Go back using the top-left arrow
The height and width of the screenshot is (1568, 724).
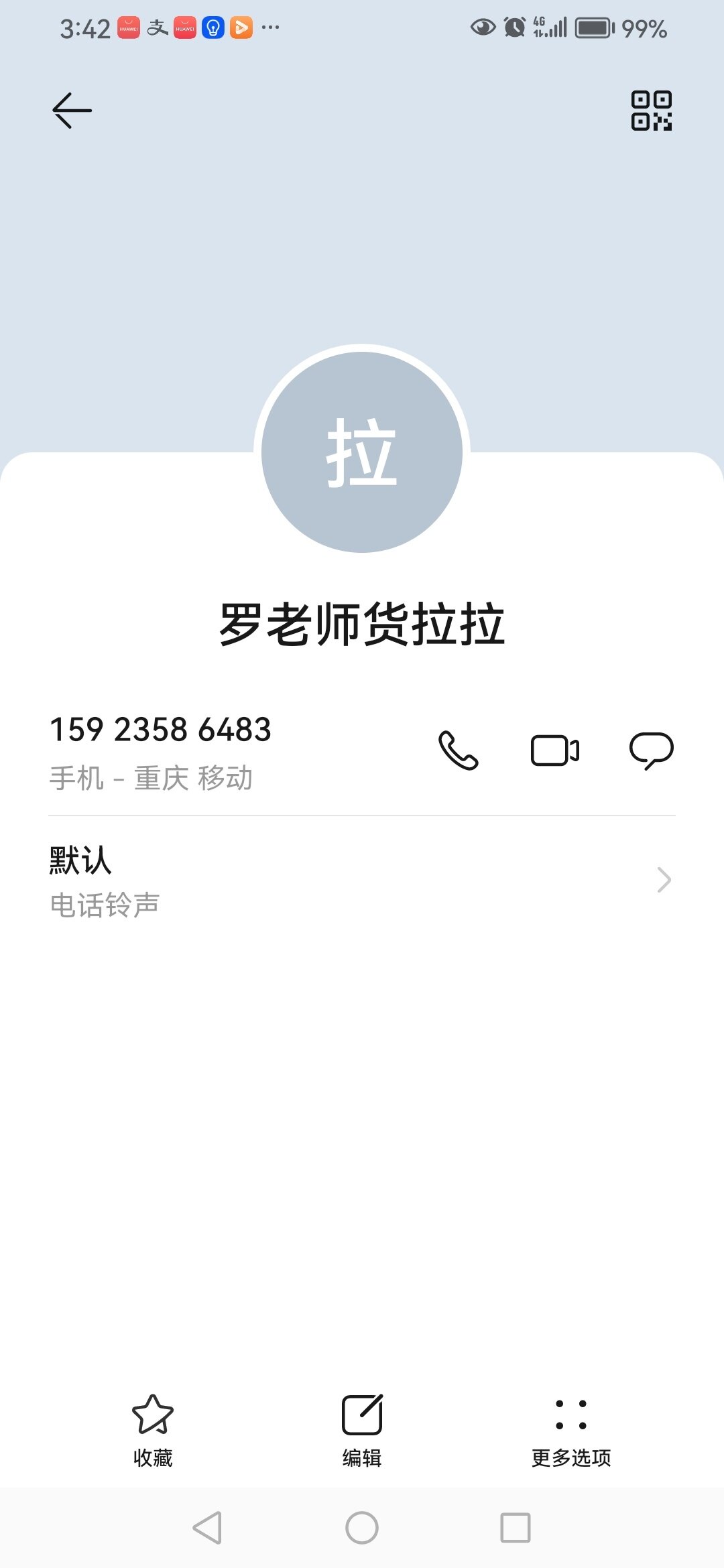[72, 111]
